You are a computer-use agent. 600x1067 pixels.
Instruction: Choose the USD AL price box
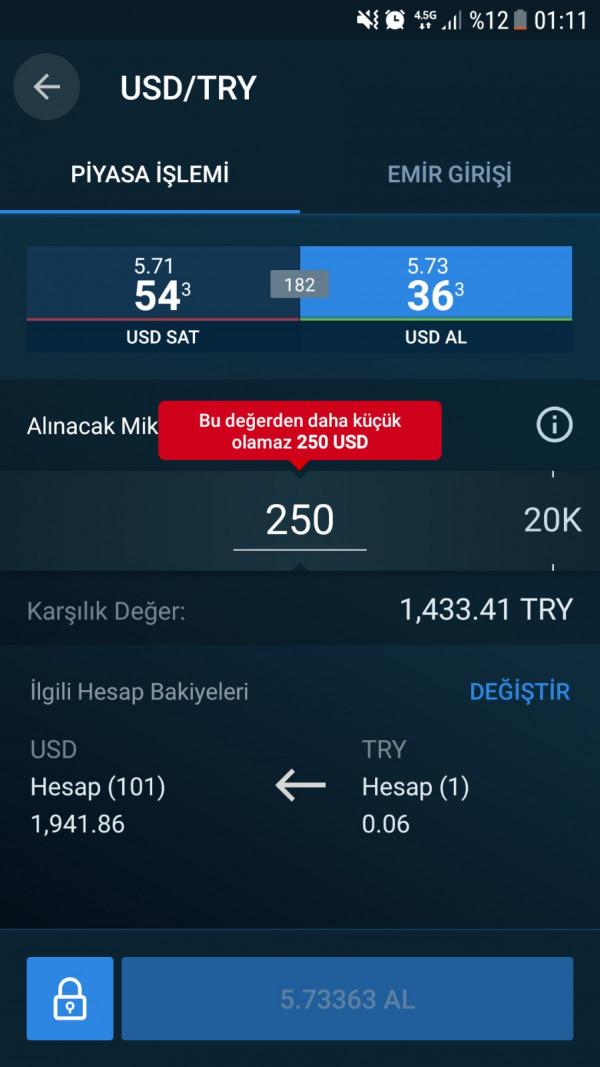click(x=436, y=299)
